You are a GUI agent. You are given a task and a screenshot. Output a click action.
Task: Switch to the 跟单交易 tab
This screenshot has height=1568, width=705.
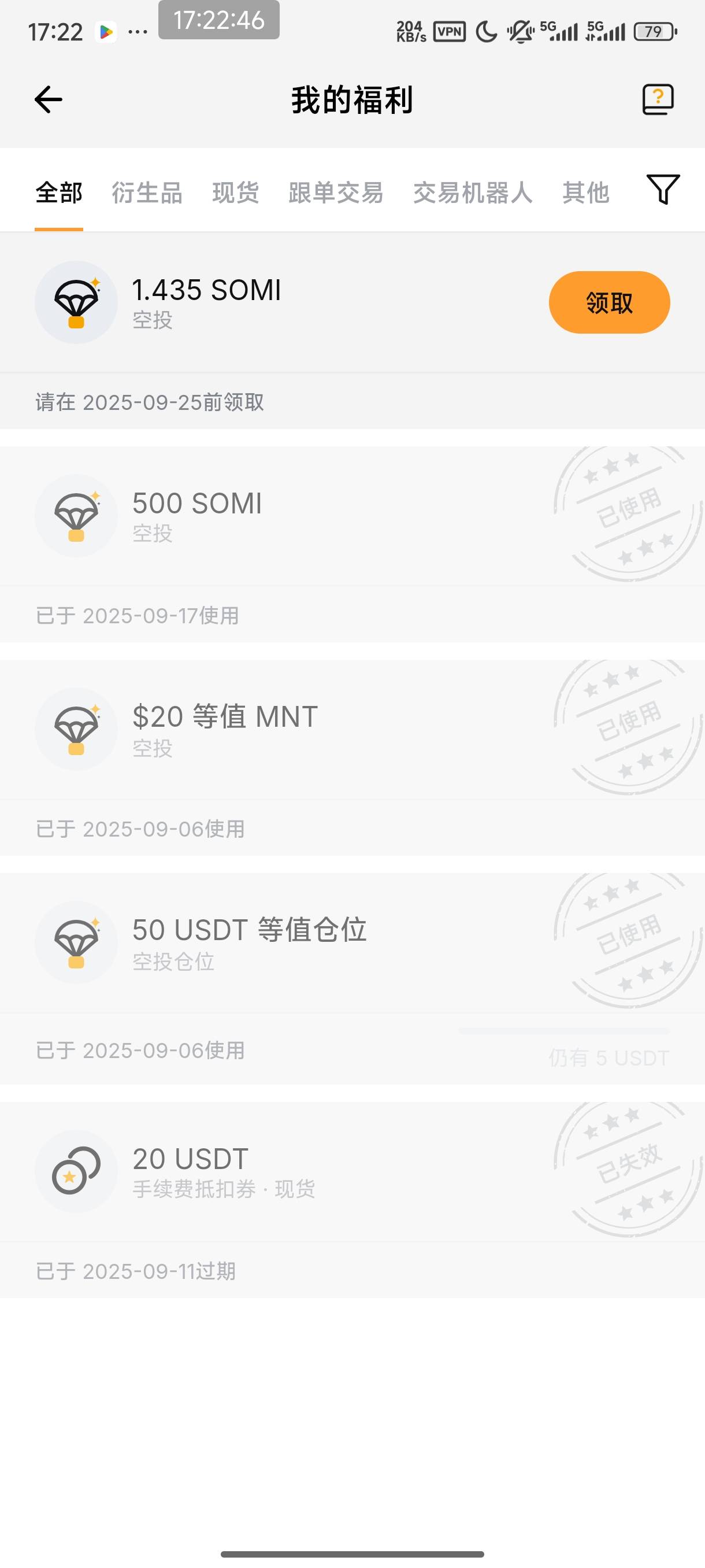pos(336,193)
